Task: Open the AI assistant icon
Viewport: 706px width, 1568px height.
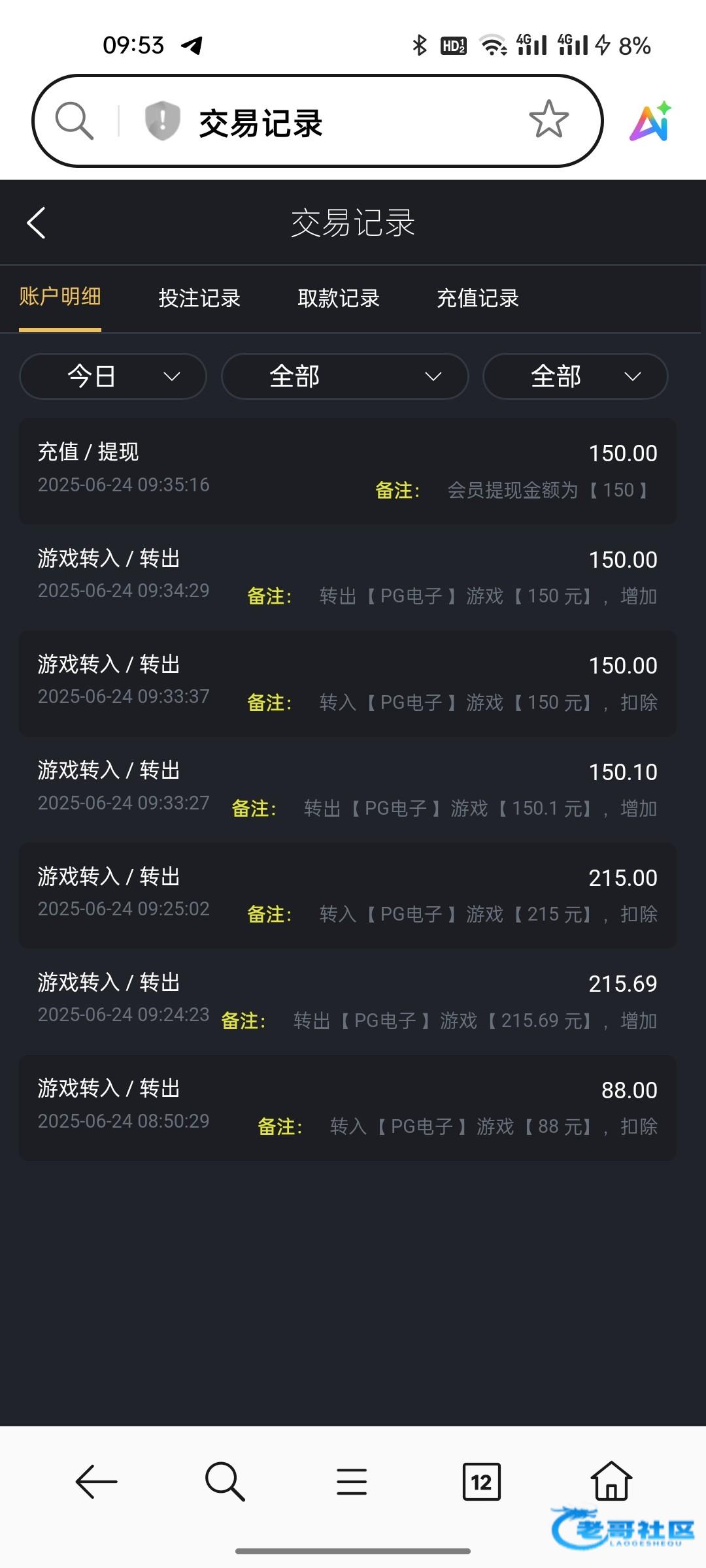Action: click(x=650, y=122)
